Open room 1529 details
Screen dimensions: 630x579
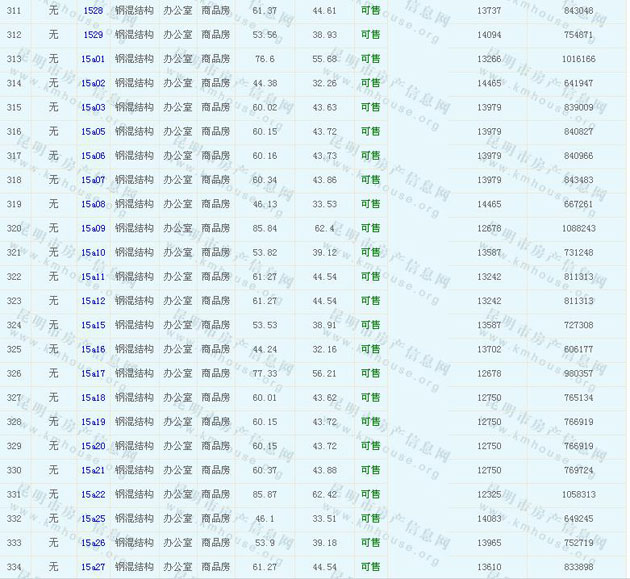coord(93,34)
